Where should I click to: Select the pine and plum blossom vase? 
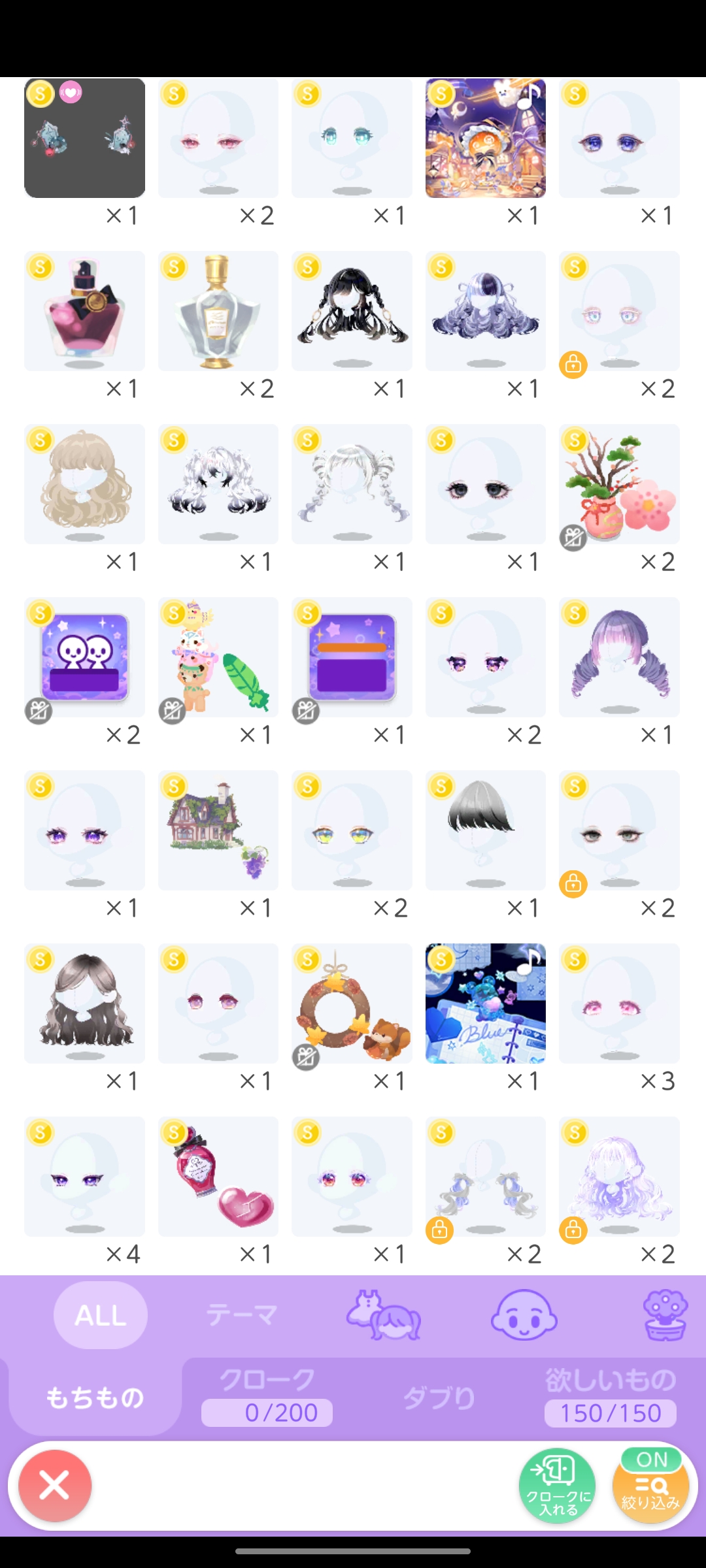(619, 484)
